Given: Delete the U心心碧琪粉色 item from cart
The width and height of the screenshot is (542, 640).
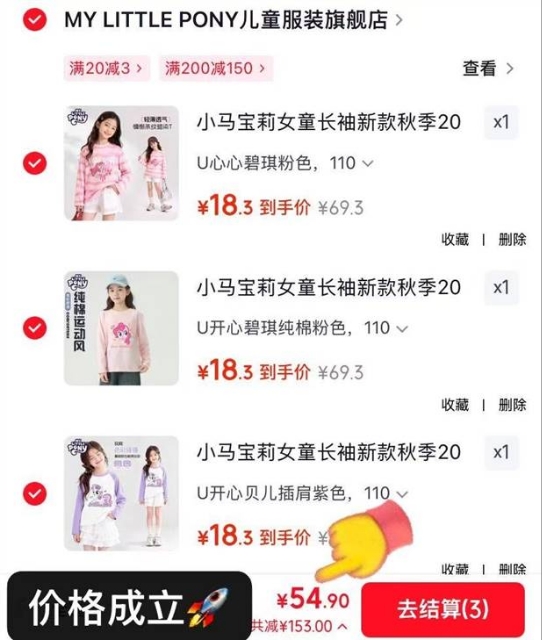Looking at the screenshot, I should pos(512,240).
